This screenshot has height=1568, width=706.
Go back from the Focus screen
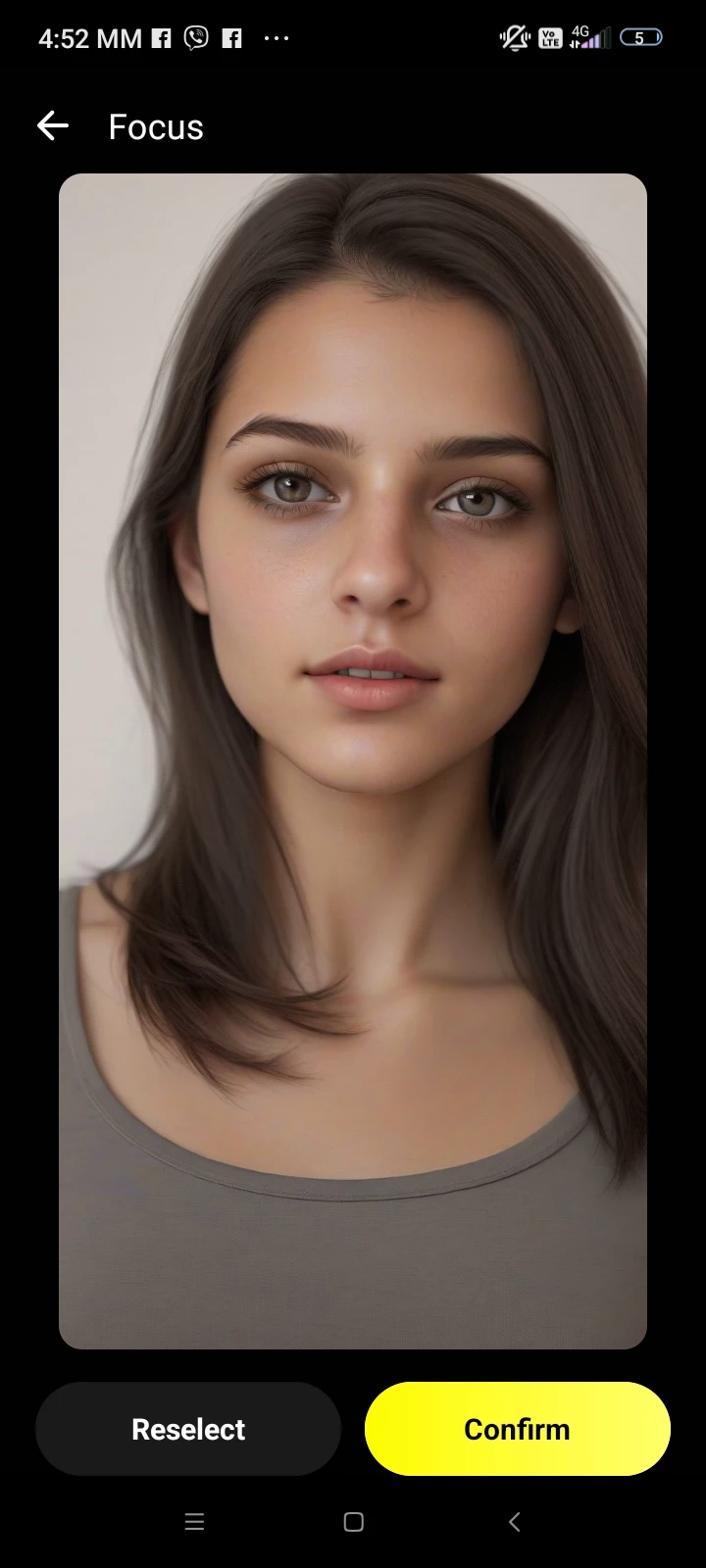coord(53,125)
